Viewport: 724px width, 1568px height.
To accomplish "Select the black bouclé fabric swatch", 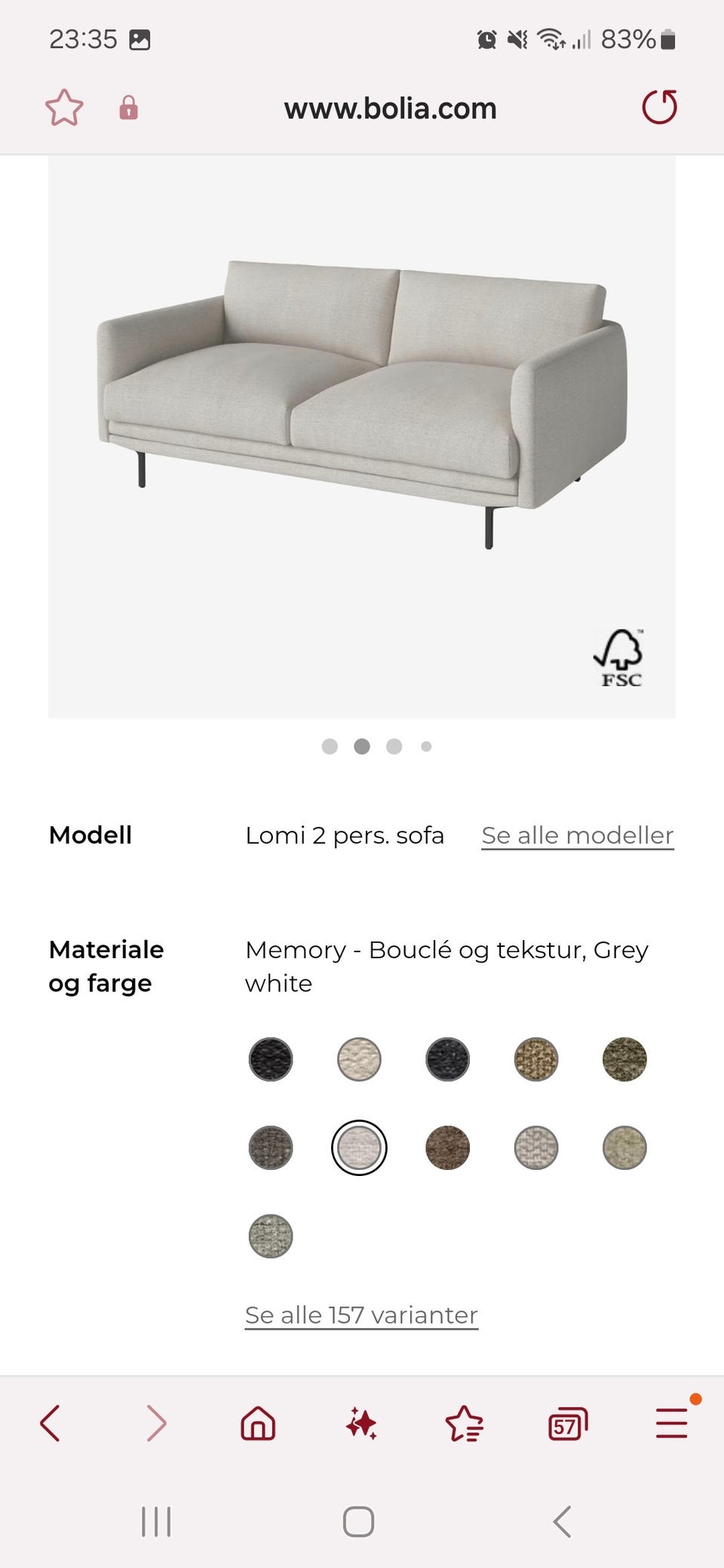I will pos(270,1059).
